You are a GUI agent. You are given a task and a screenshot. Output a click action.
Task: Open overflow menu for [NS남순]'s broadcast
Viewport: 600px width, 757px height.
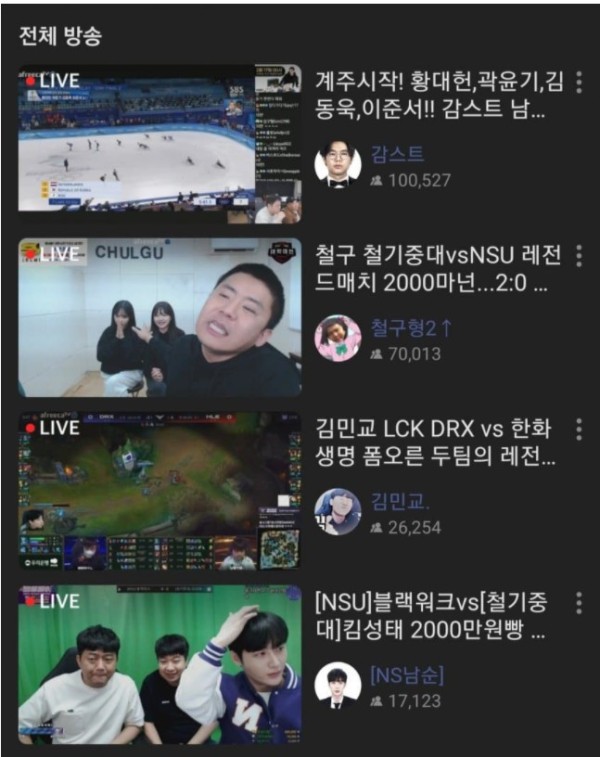point(579,602)
